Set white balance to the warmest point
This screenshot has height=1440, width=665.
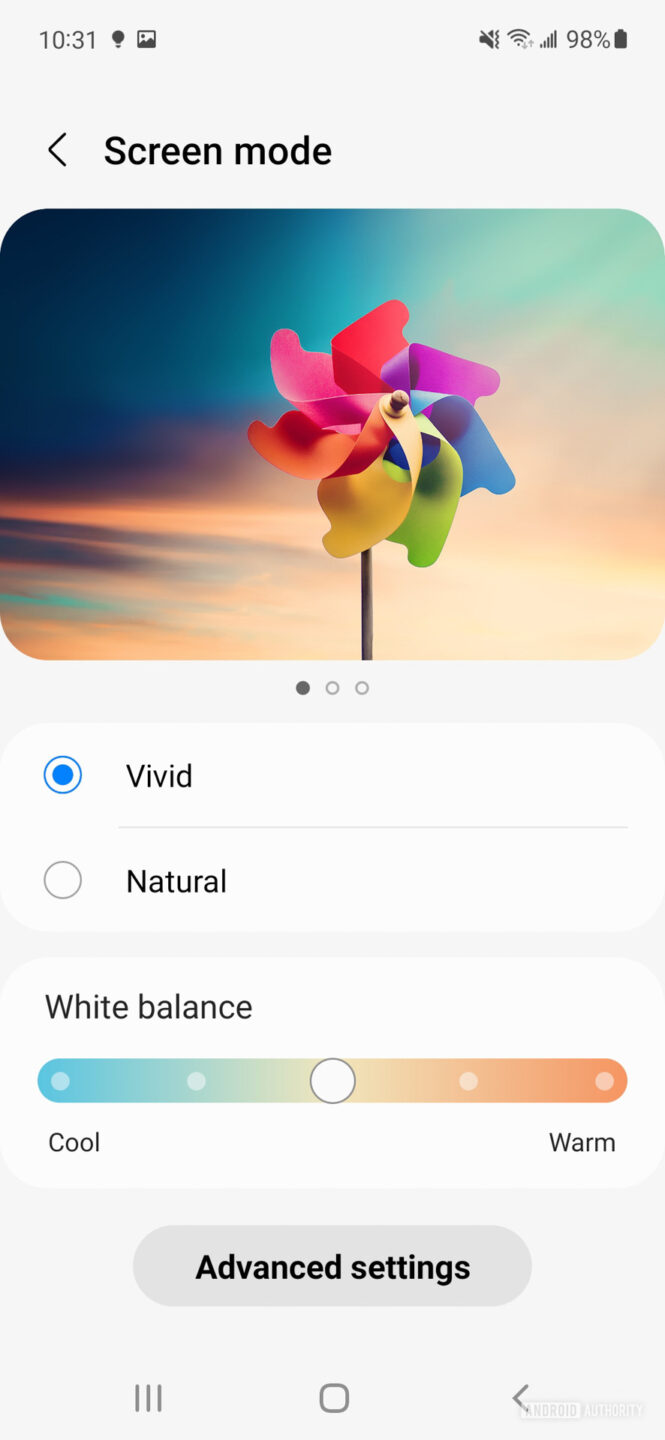point(604,1081)
